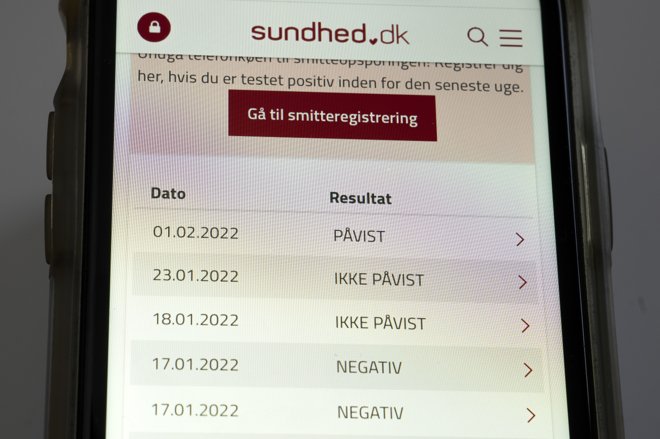This screenshot has width=660, height=439.
Task: Tap the padlock login icon
Action: [154, 27]
